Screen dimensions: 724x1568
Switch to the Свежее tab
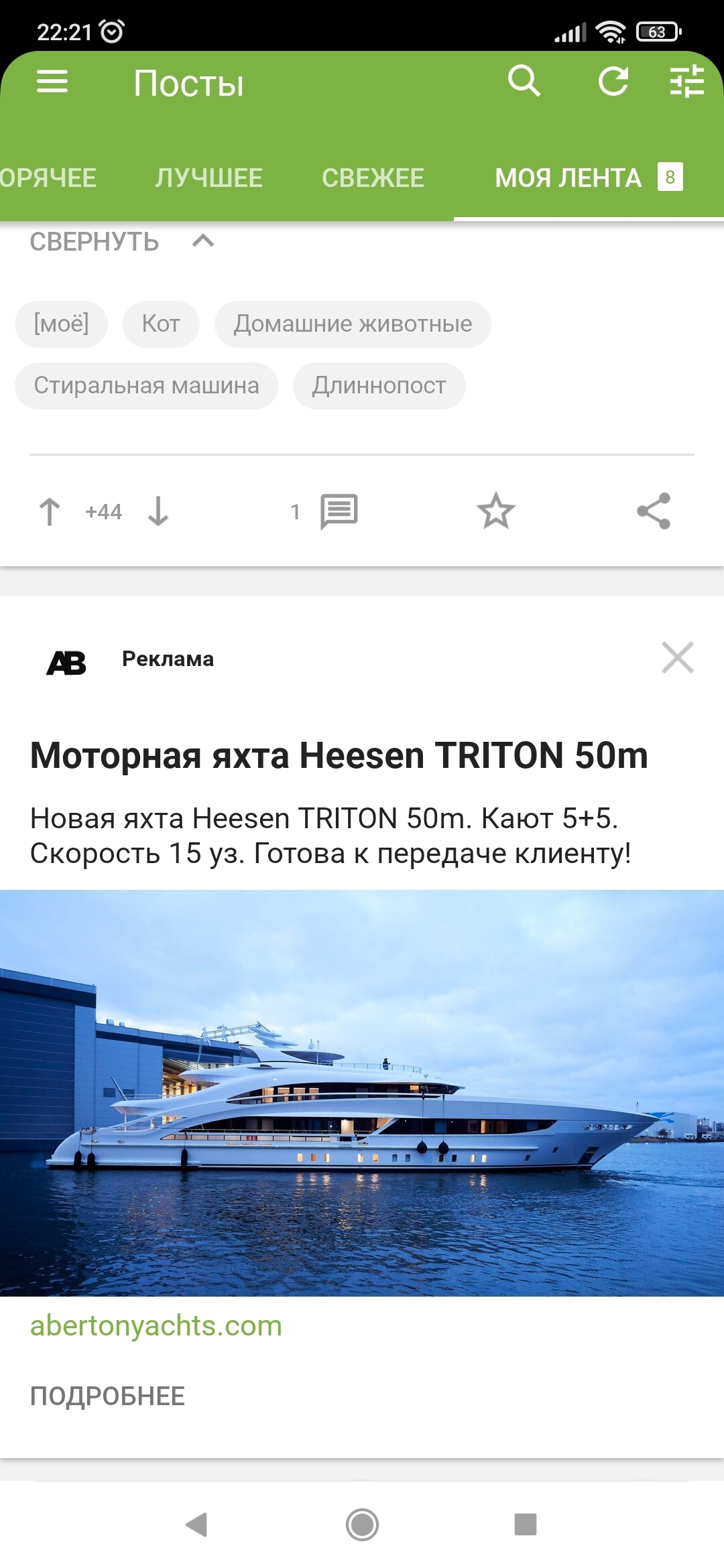(x=373, y=178)
